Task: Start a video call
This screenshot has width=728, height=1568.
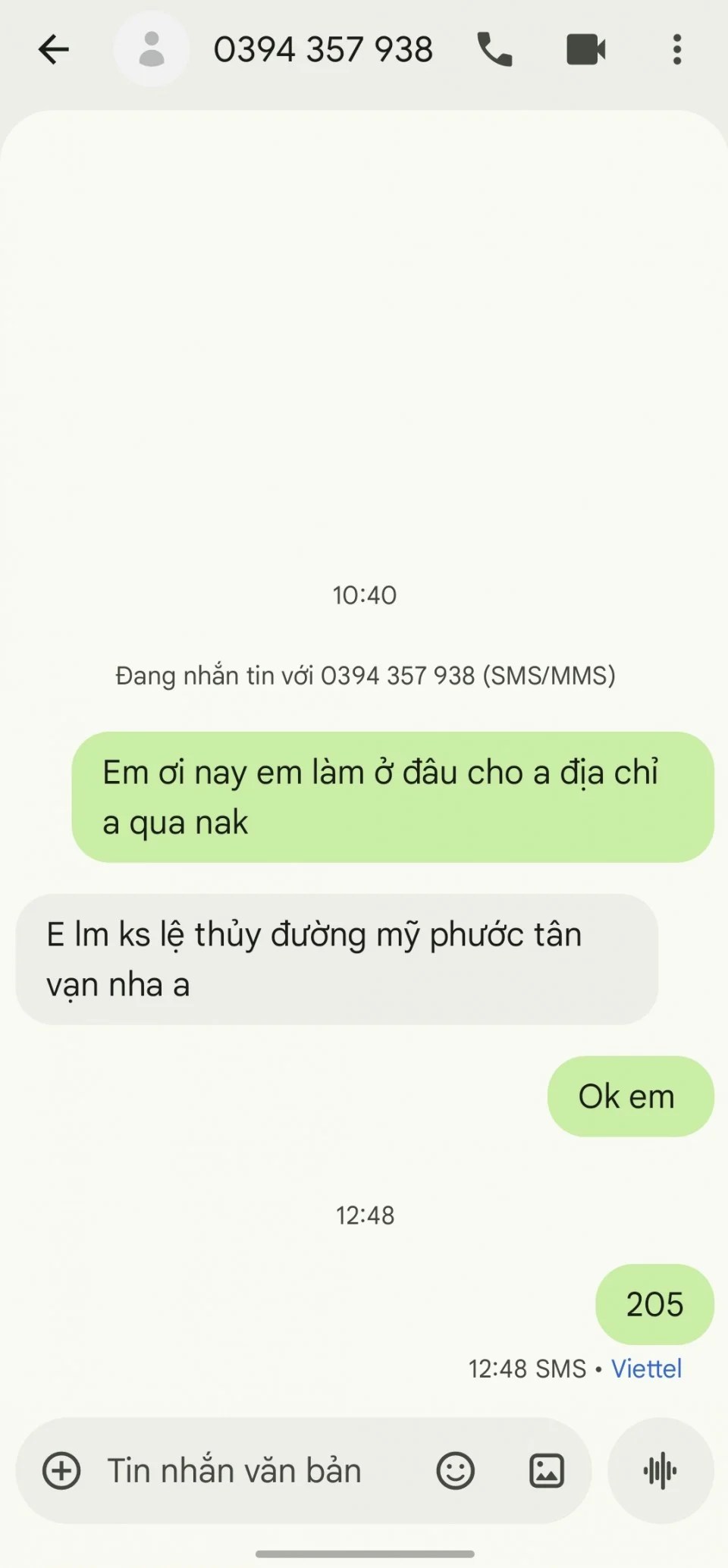Action: point(585,50)
